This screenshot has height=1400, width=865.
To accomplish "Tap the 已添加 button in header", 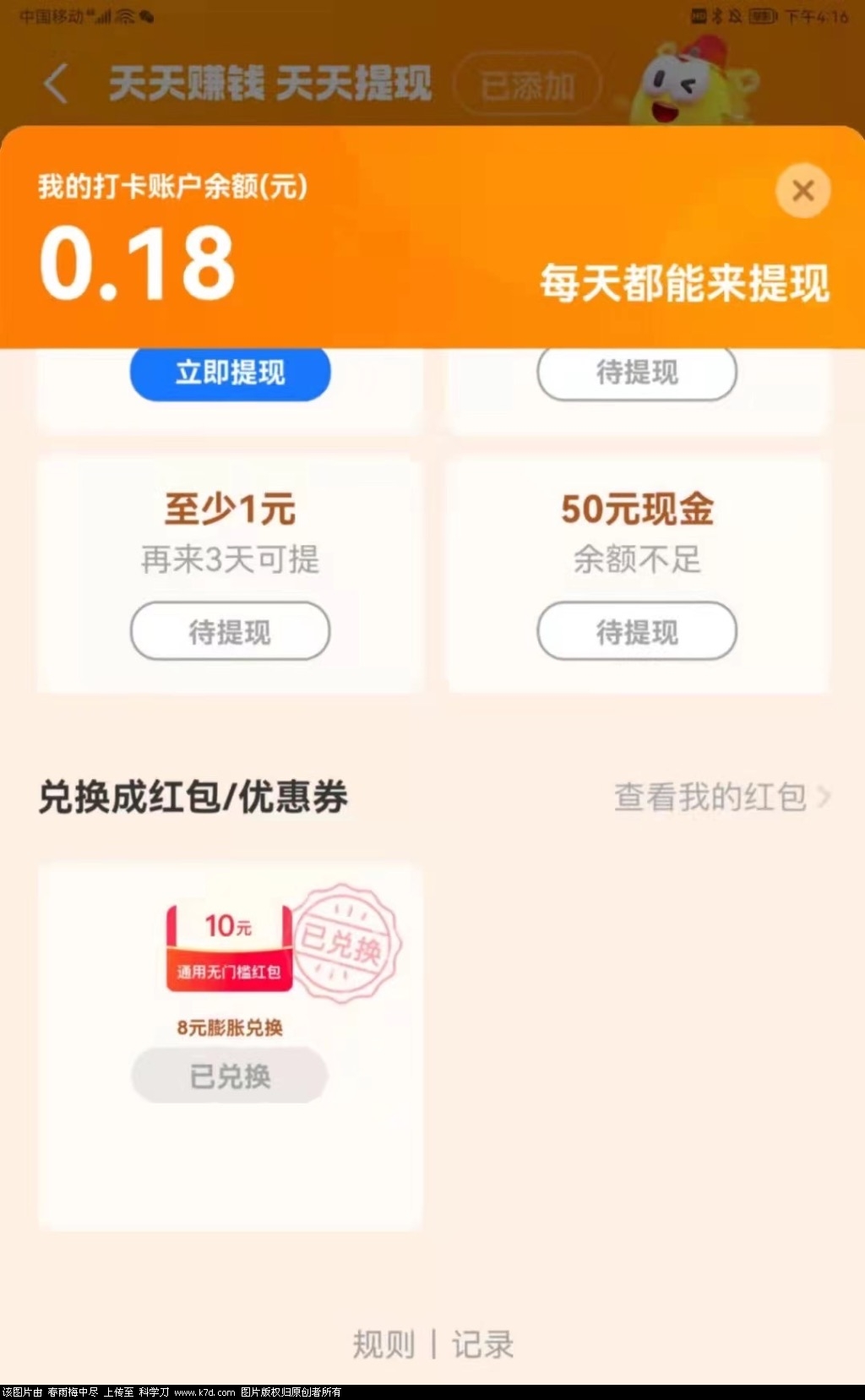I will [528, 85].
